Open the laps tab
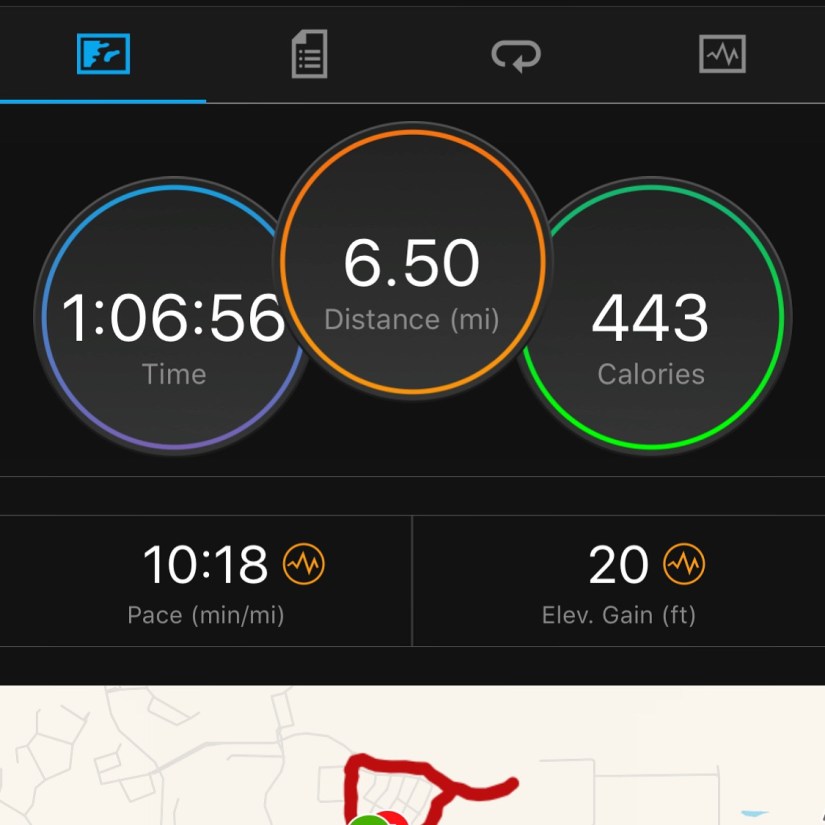The width and height of the screenshot is (825, 825). (x=516, y=54)
